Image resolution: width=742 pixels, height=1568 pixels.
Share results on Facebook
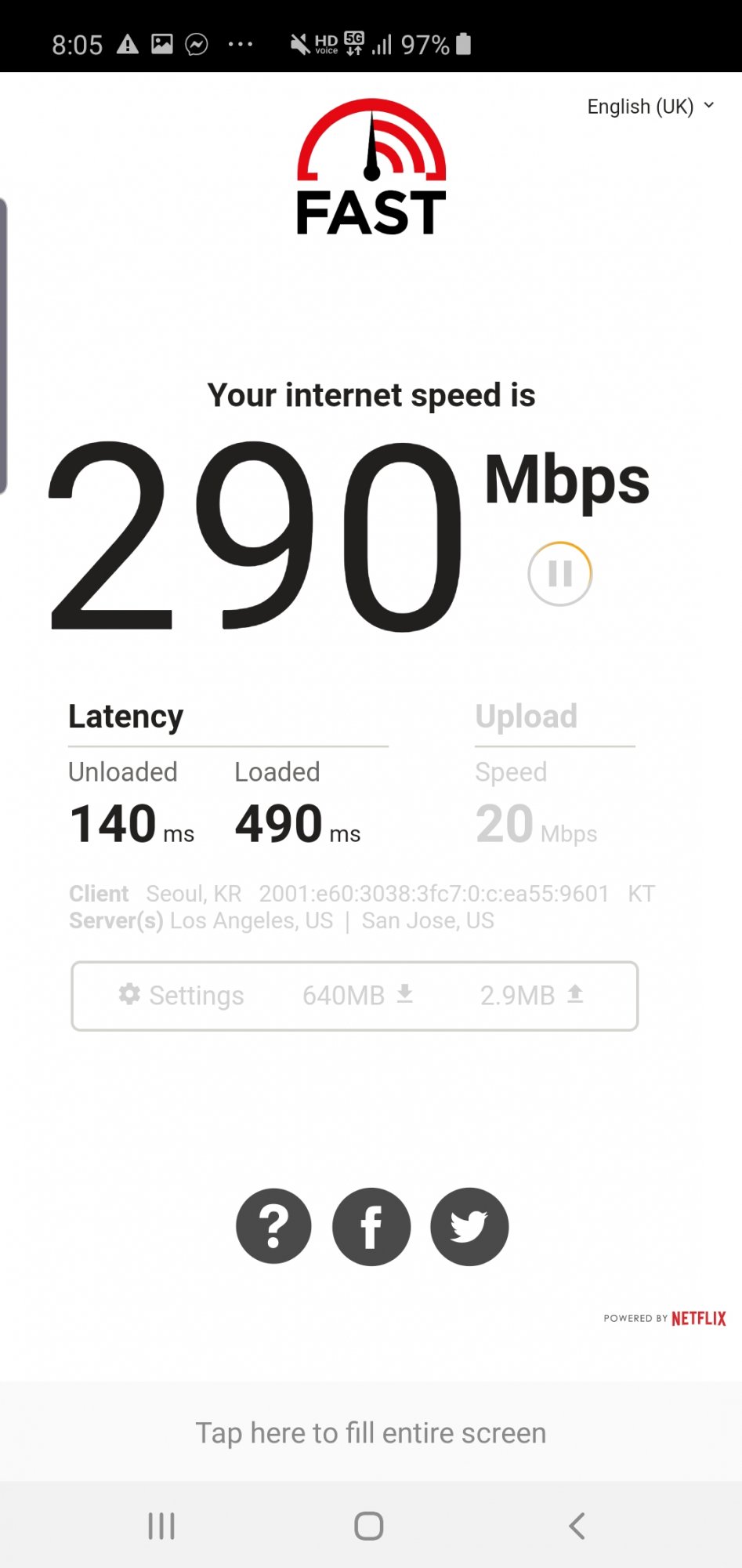[x=371, y=1226]
